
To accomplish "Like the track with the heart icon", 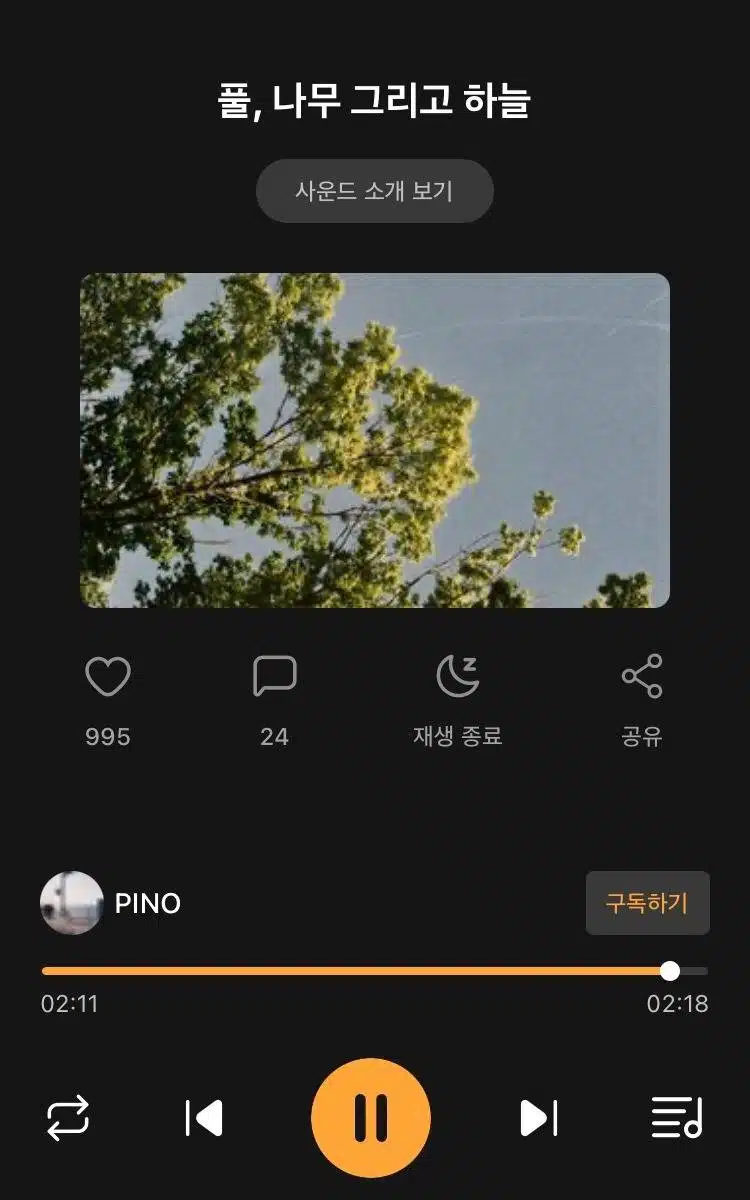I will coord(108,677).
